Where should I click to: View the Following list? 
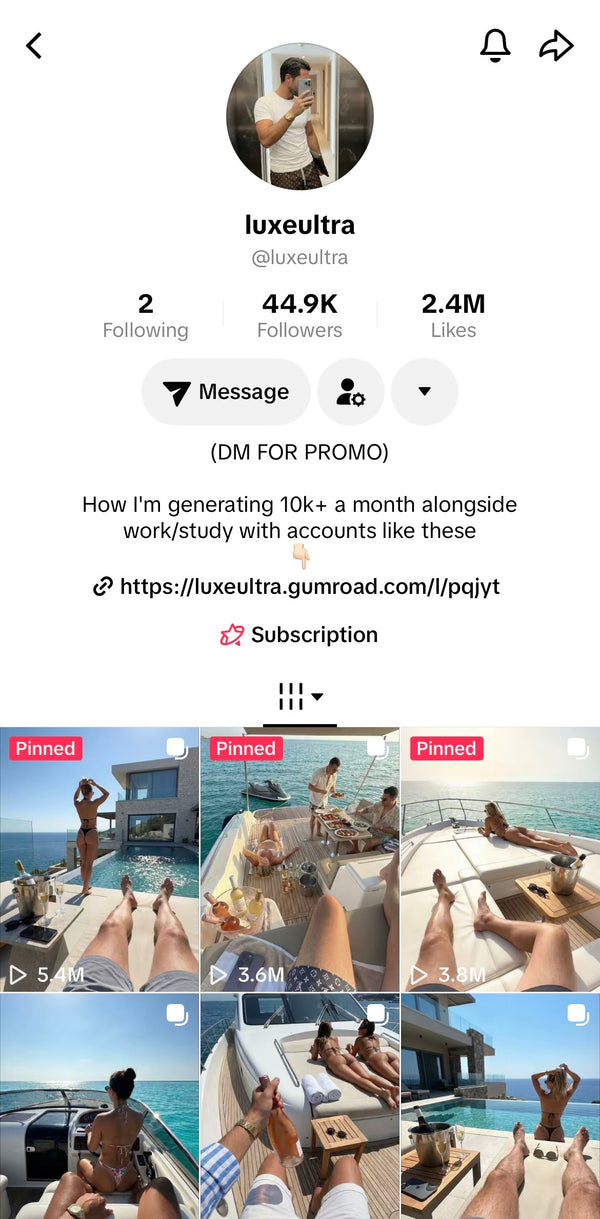(x=145, y=316)
